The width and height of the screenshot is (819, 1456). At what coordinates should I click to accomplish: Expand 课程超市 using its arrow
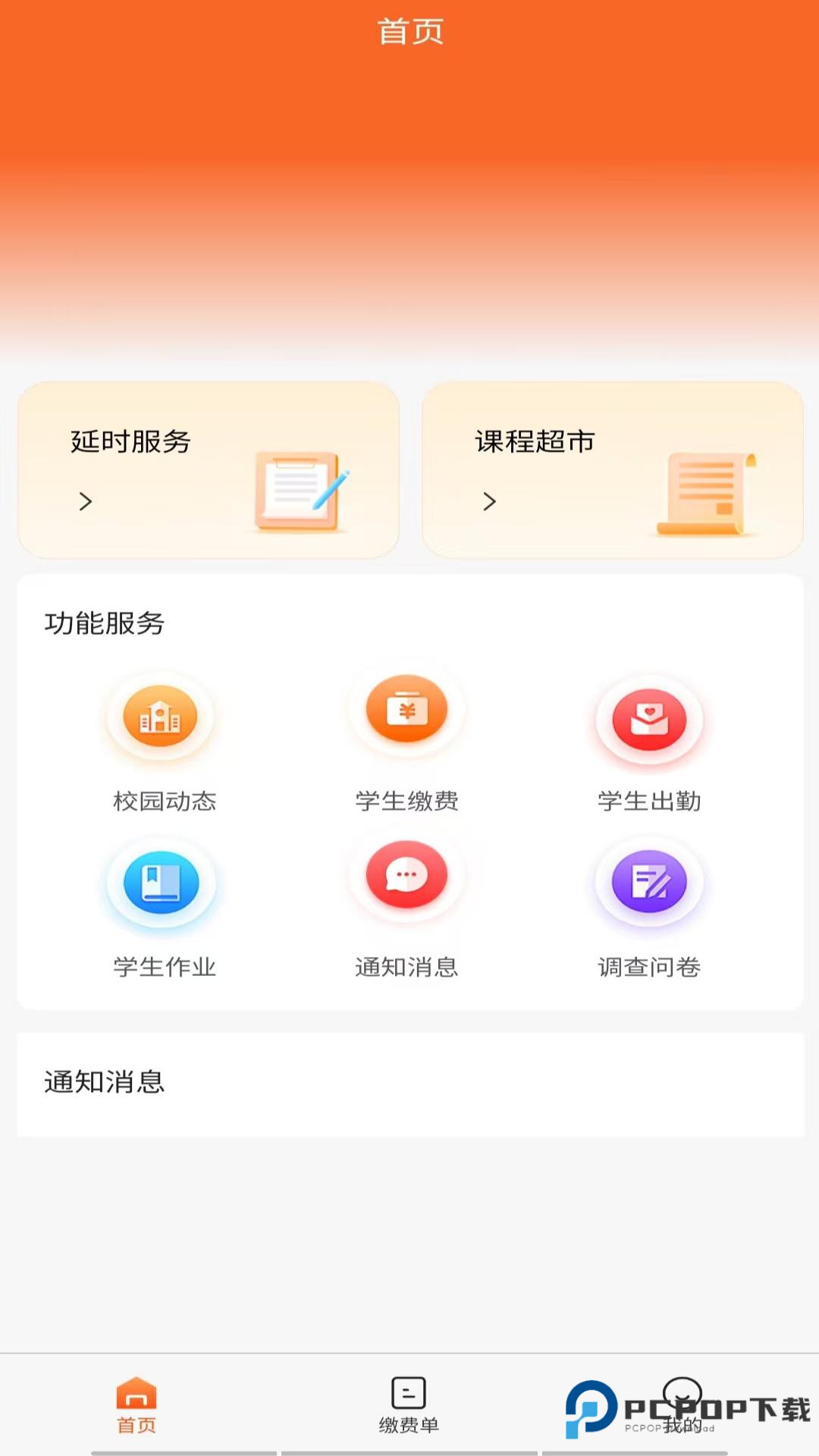click(488, 502)
